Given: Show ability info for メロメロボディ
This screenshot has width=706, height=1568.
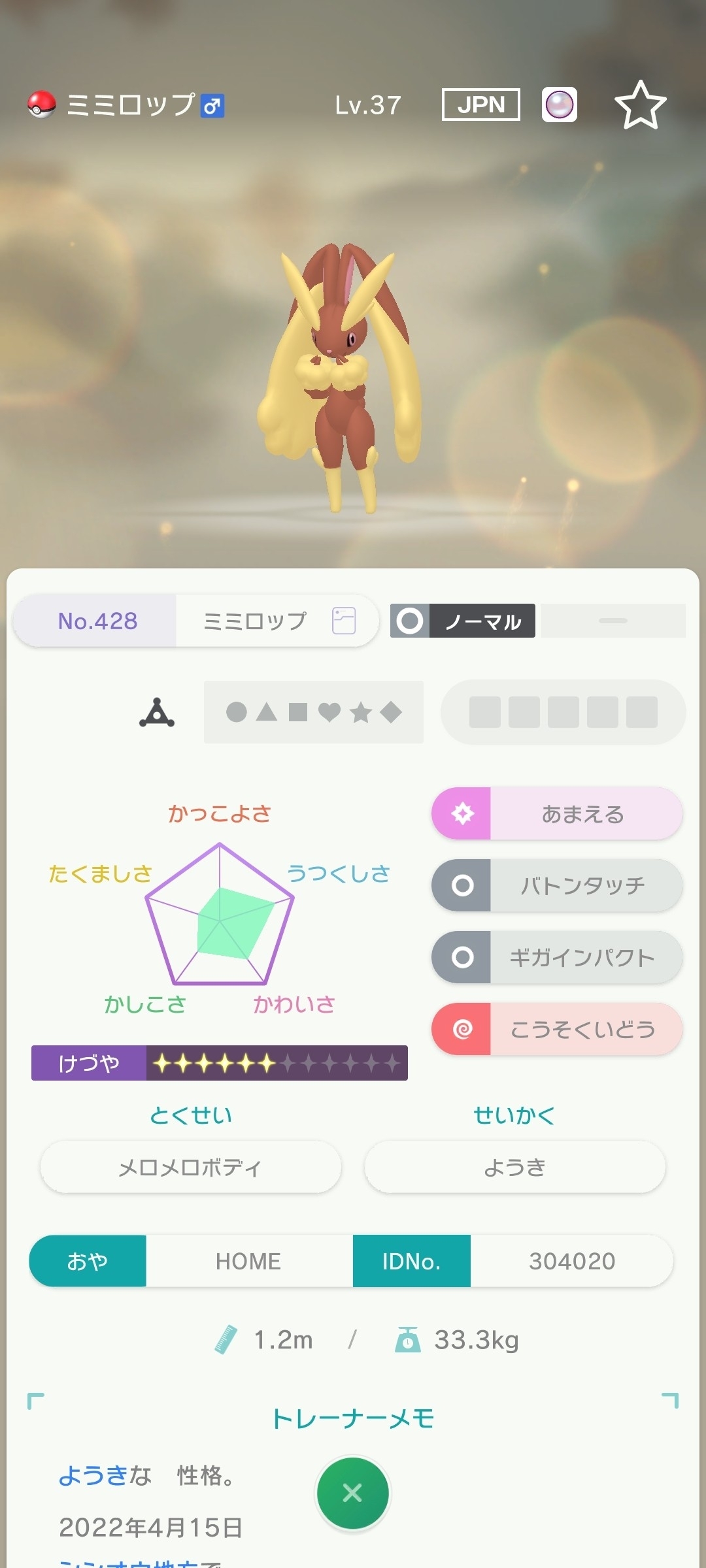Looking at the screenshot, I should 190,1167.
